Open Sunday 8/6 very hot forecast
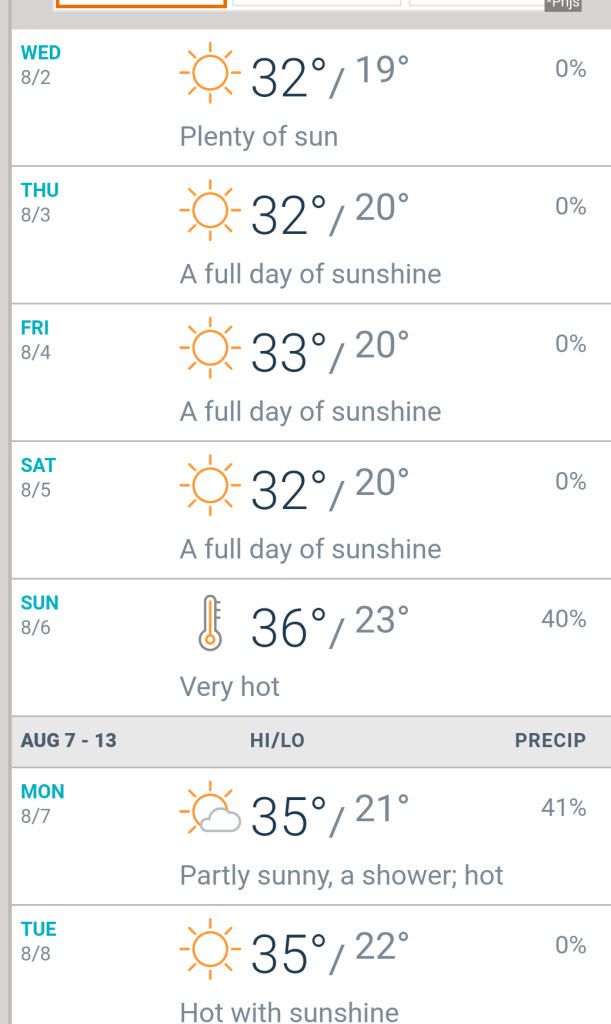 [311, 648]
